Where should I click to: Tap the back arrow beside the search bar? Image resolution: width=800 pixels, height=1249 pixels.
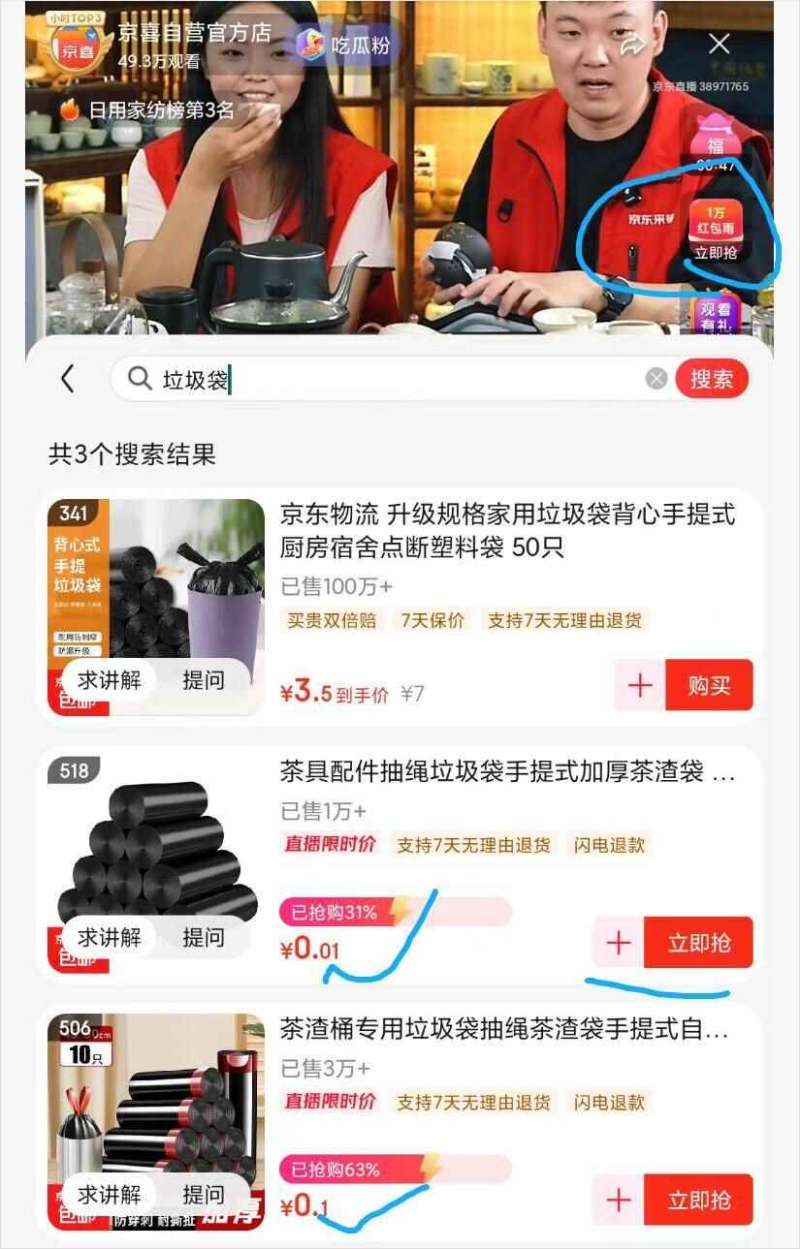67,378
